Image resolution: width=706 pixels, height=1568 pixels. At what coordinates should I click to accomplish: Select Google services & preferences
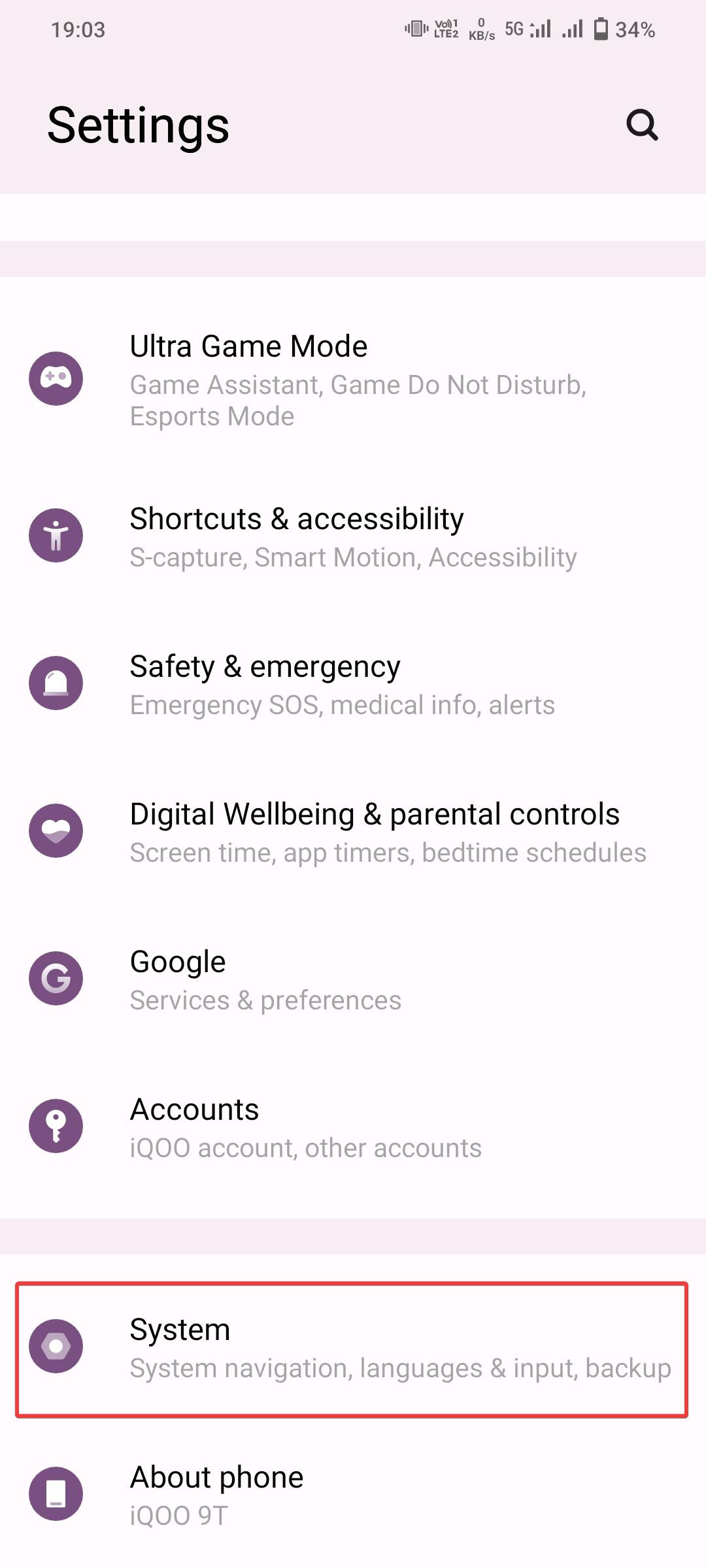(353, 979)
